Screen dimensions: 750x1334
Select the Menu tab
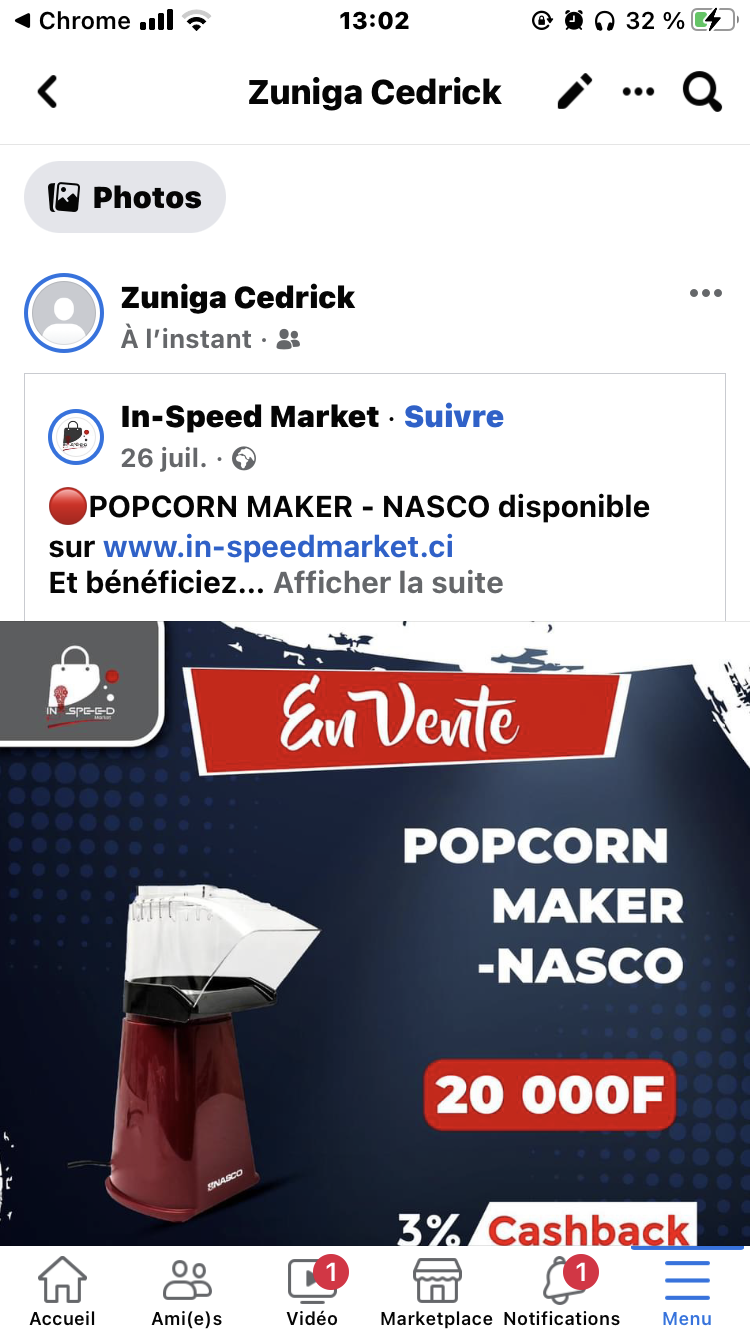(687, 1291)
